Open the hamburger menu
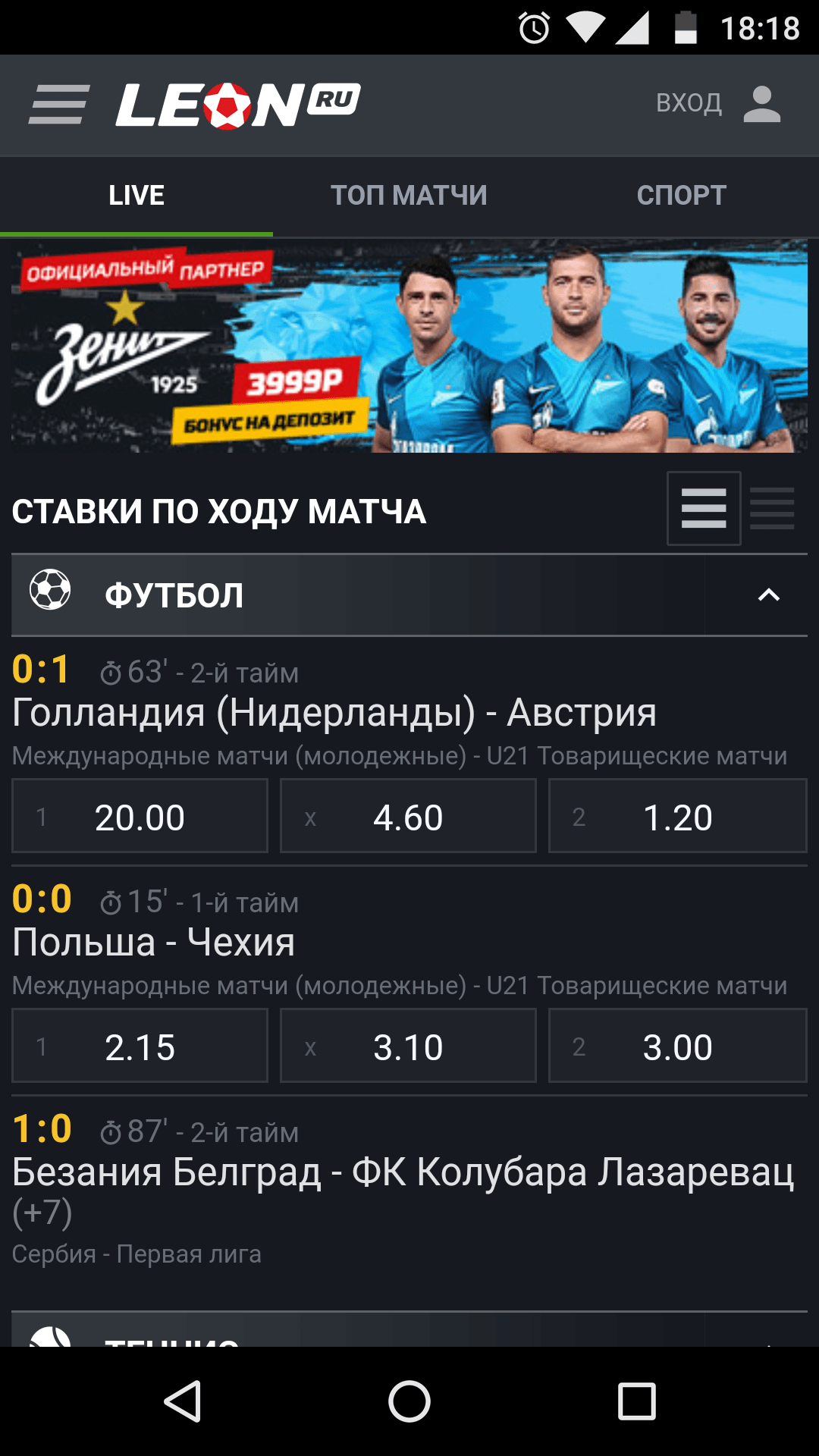819x1456 pixels. [59, 105]
